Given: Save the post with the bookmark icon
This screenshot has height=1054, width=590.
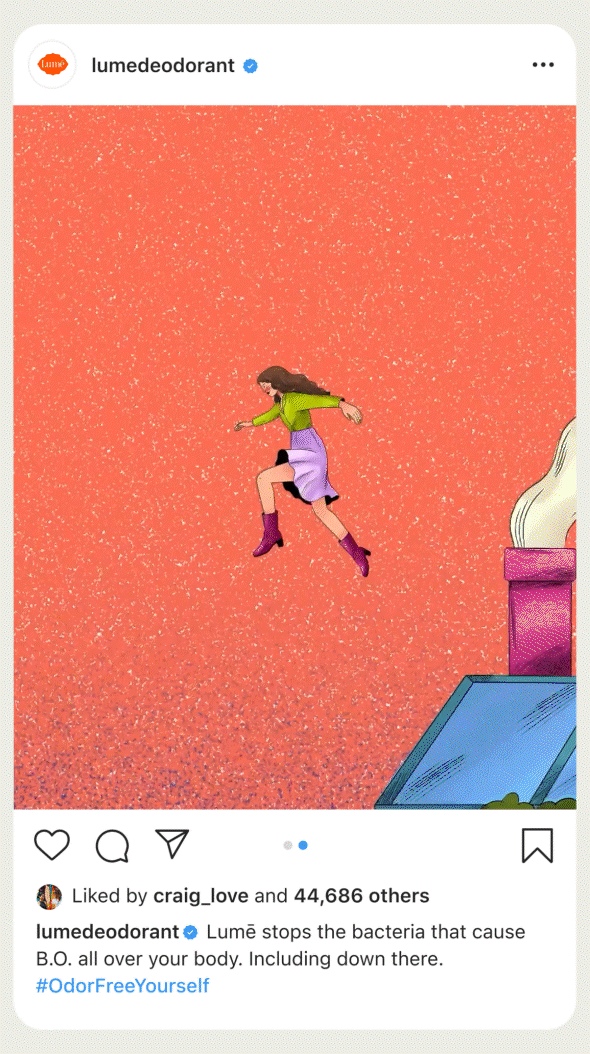Looking at the screenshot, I should pyautogui.click(x=538, y=846).
